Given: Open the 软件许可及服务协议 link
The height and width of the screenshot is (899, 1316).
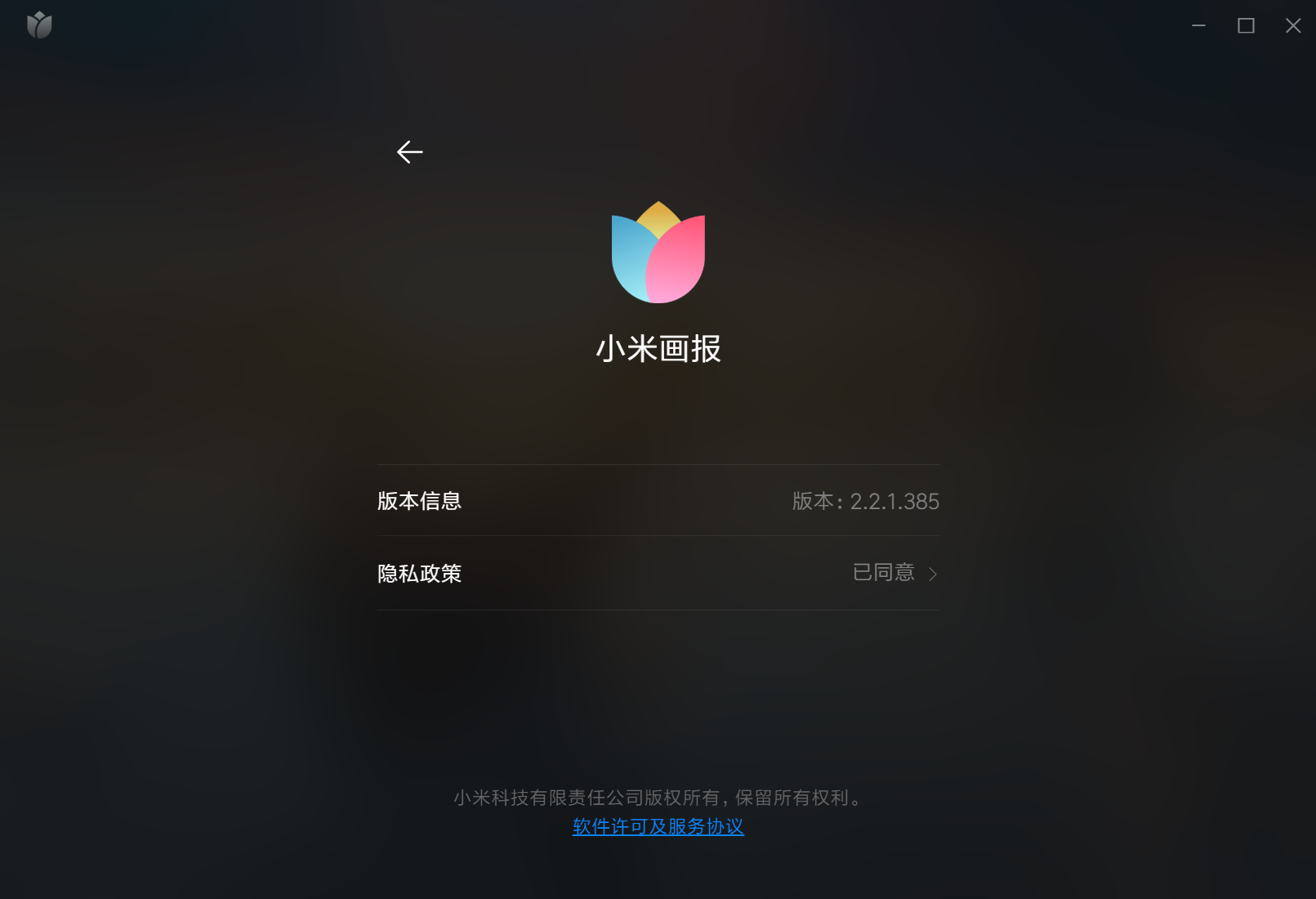Looking at the screenshot, I should (x=658, y=827).
